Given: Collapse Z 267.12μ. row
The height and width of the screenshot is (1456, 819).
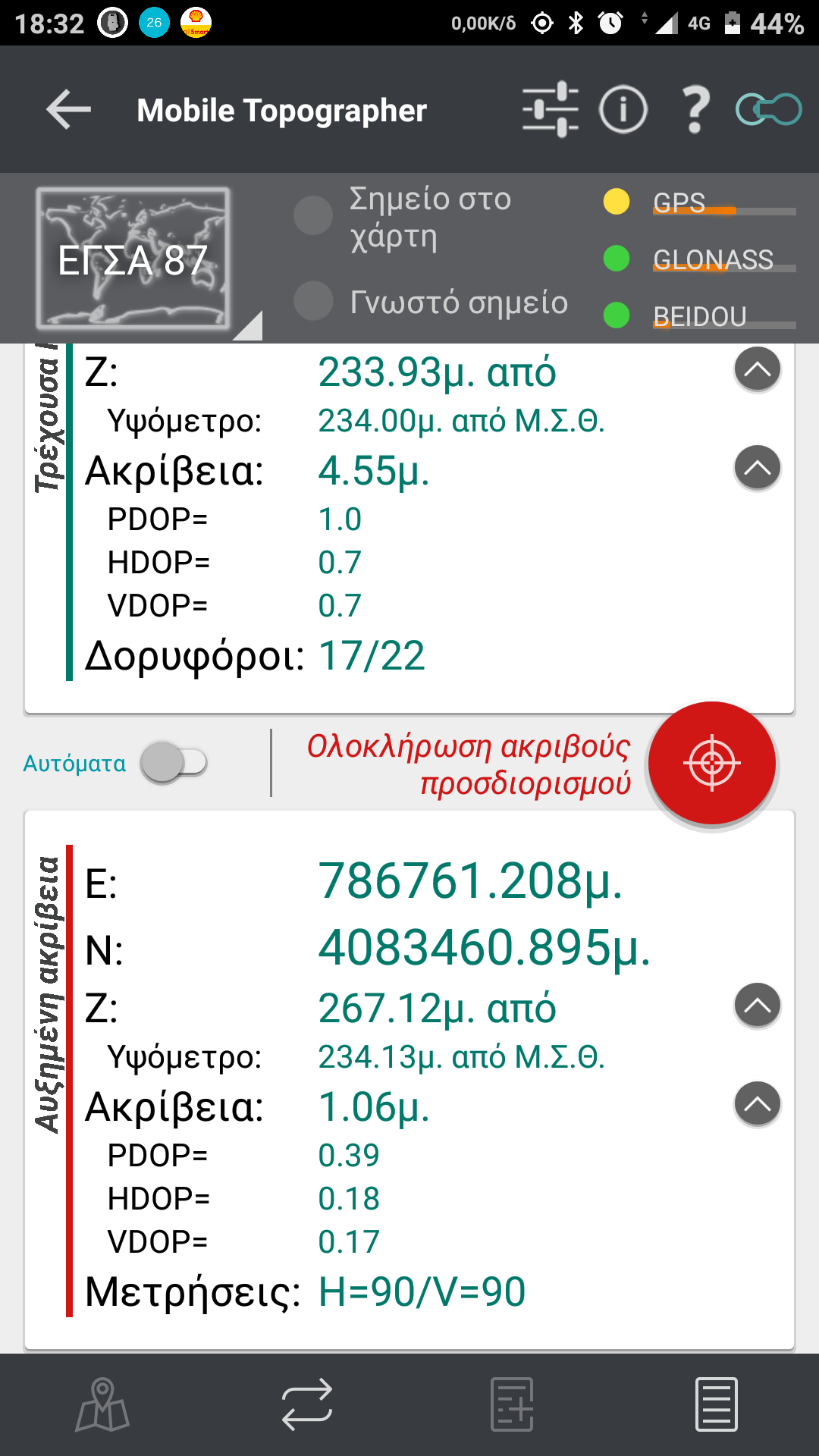Looking at the screenshot, I should [757, 1006].
